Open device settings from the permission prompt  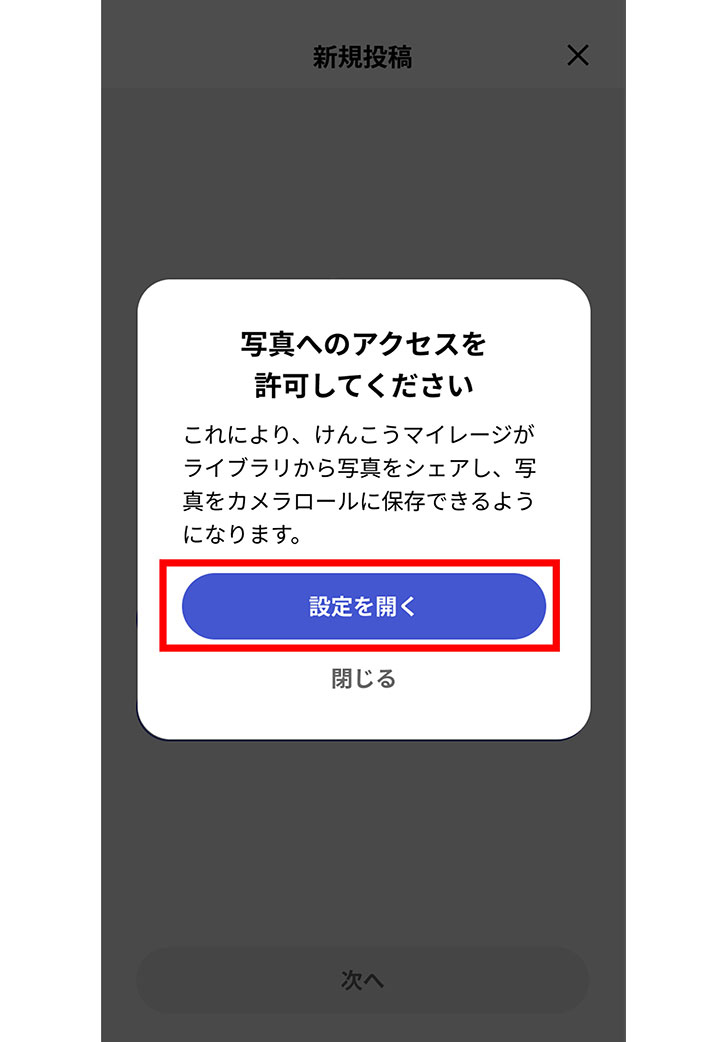tap(364, 606)
